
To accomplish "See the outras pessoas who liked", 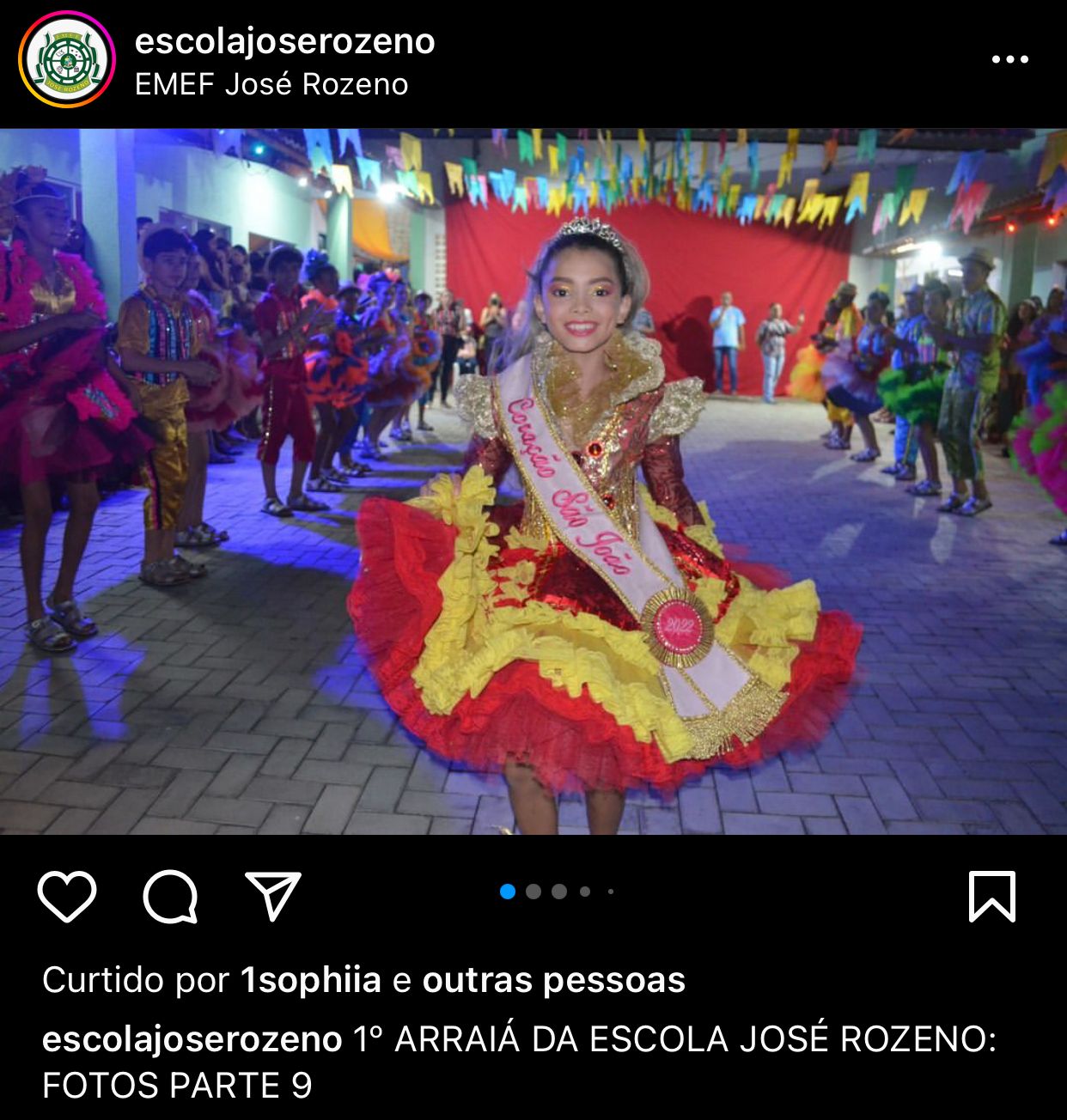I will (x=554, y=980).
